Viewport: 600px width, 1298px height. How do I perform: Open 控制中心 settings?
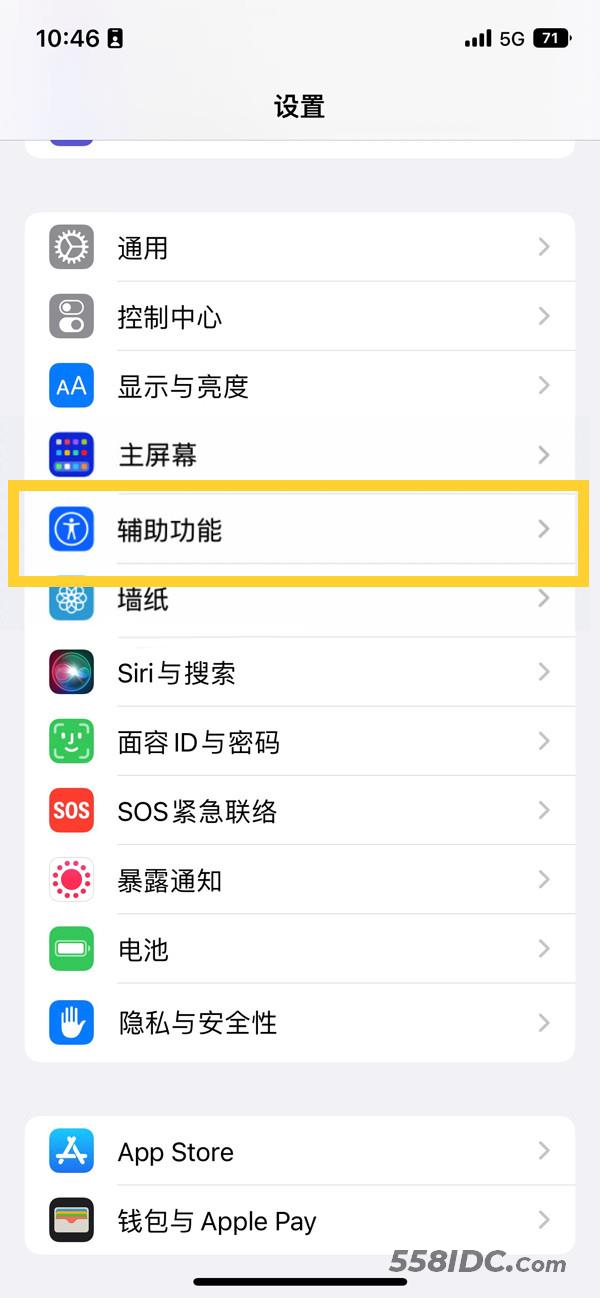pyautogui.click(x=300, y=317)
